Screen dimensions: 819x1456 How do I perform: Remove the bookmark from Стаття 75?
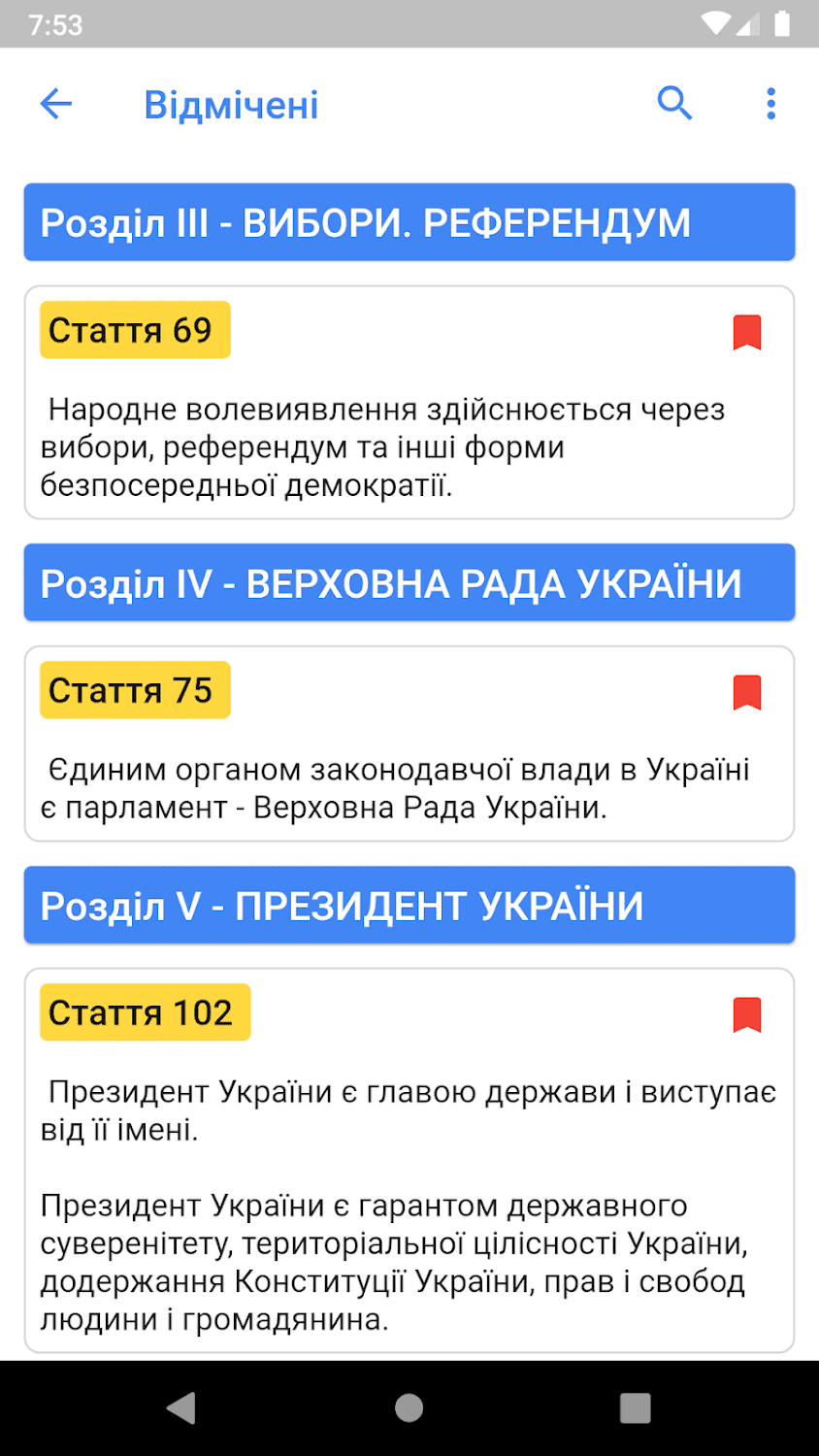[746, 692]
